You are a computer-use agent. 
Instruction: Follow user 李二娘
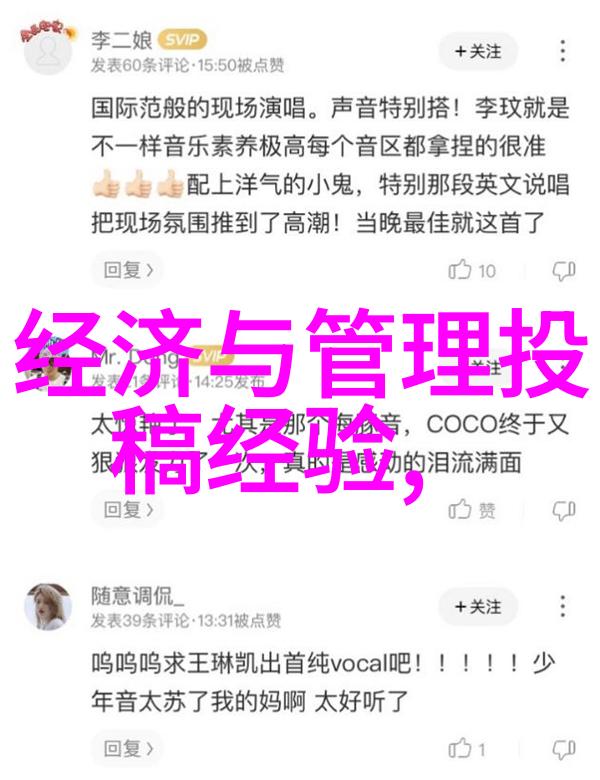pos(477,50)
